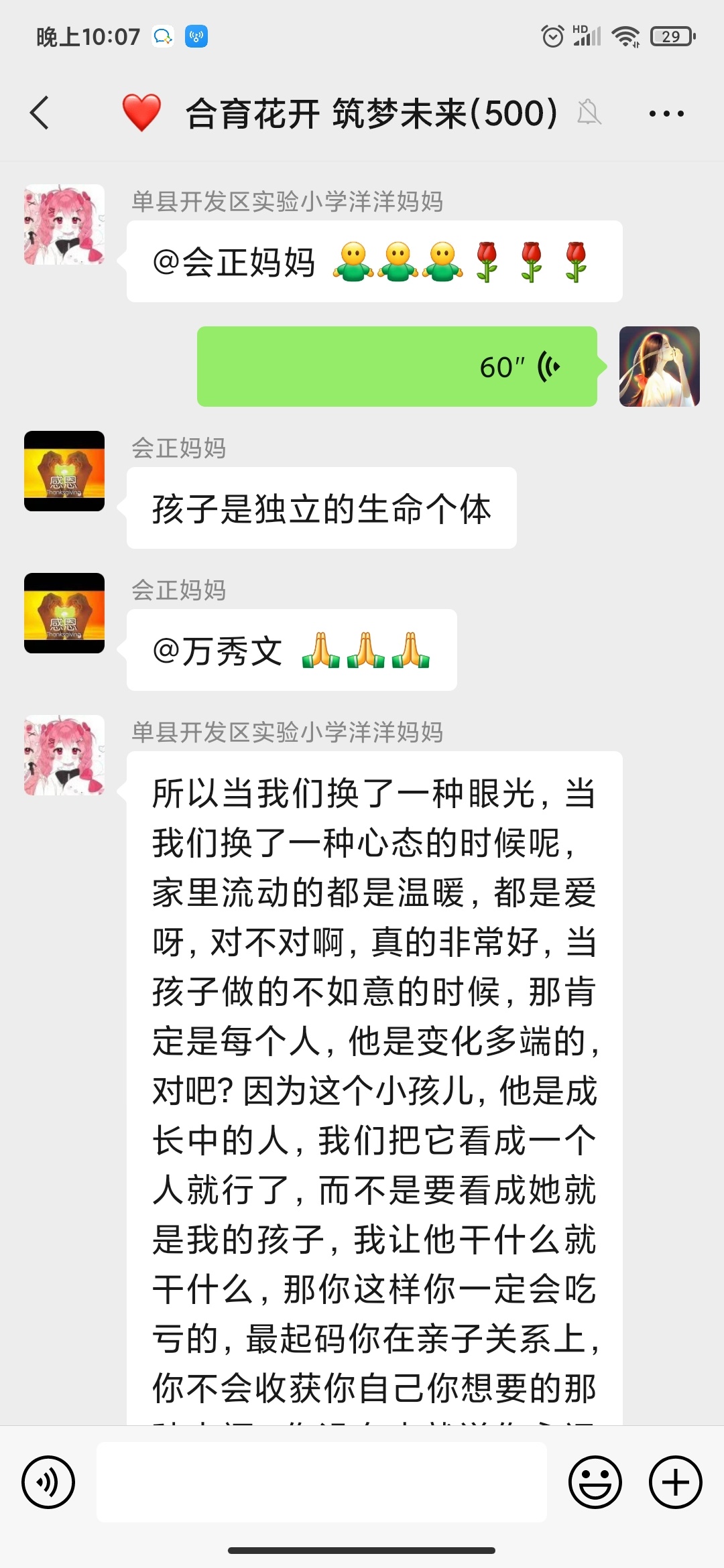The image size is (724, 1568).
Task: Open the emoji picker panel
Action: [x=595, y=1482]
